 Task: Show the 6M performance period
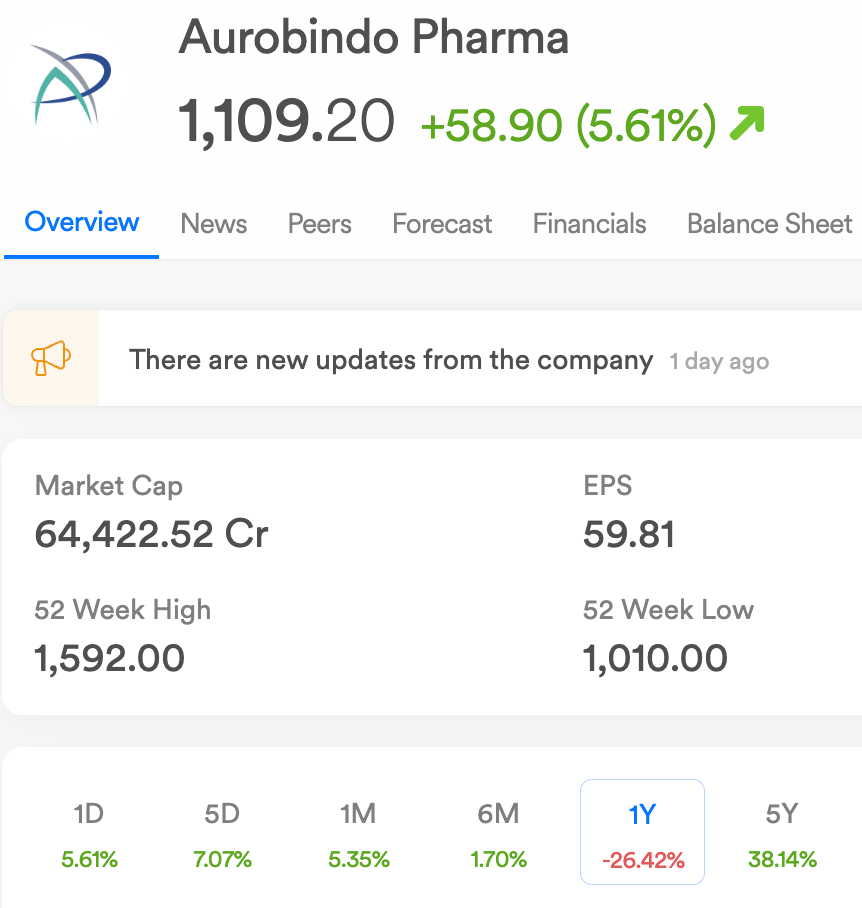point(498,833)
